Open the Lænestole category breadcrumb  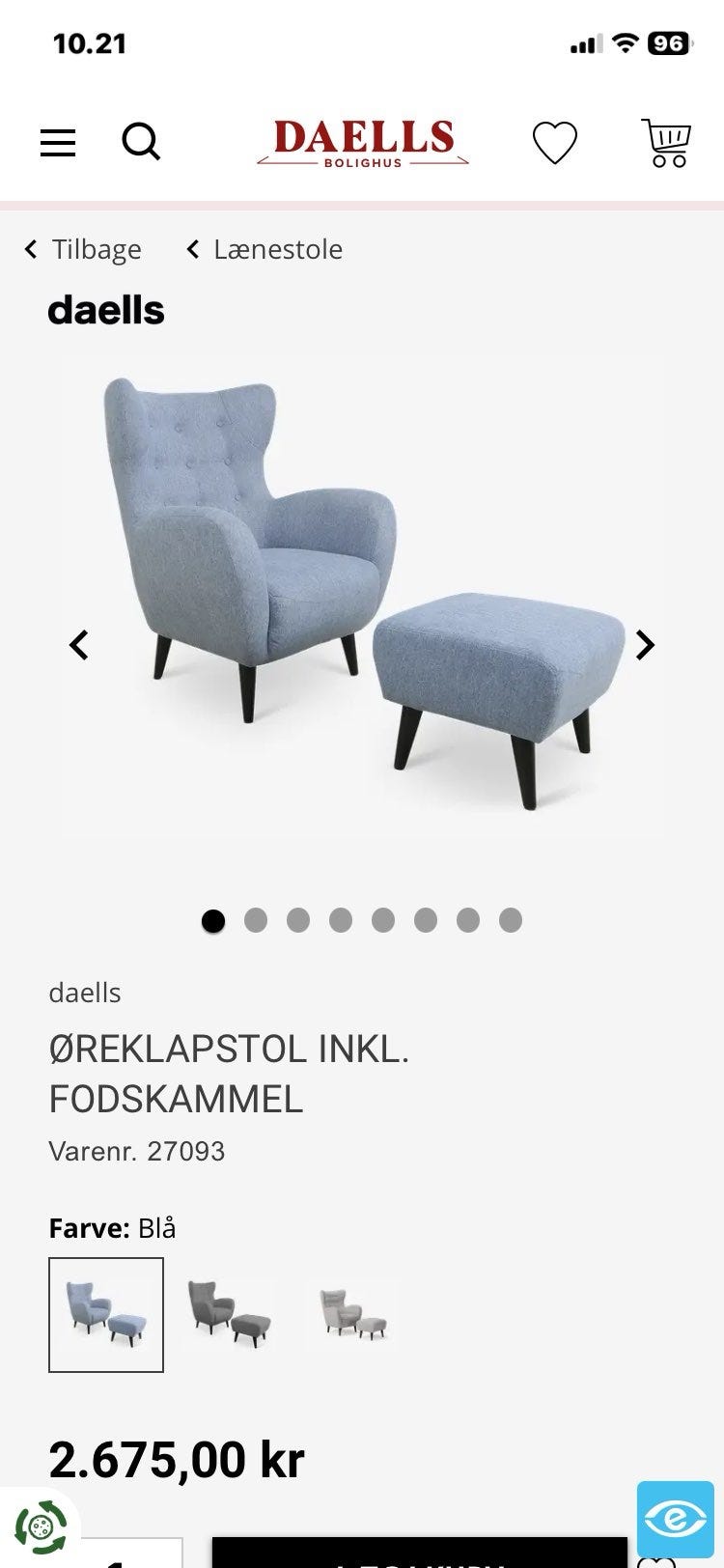(x=277, y=249)
